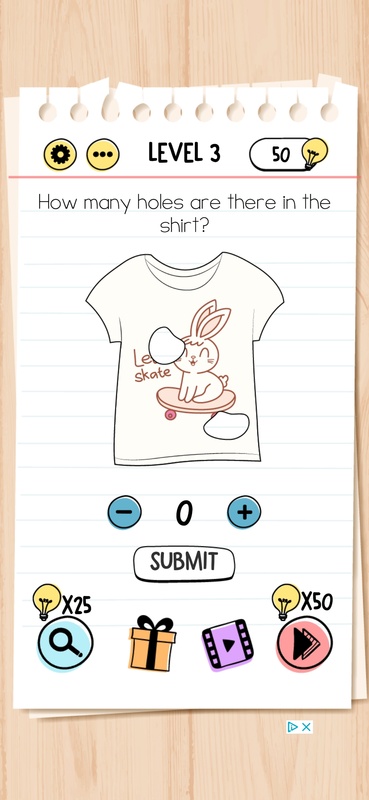Watch a video via film icon
The height and width of the screenshot is (800, 369).
pyautogui.click(x=228, y=645)
